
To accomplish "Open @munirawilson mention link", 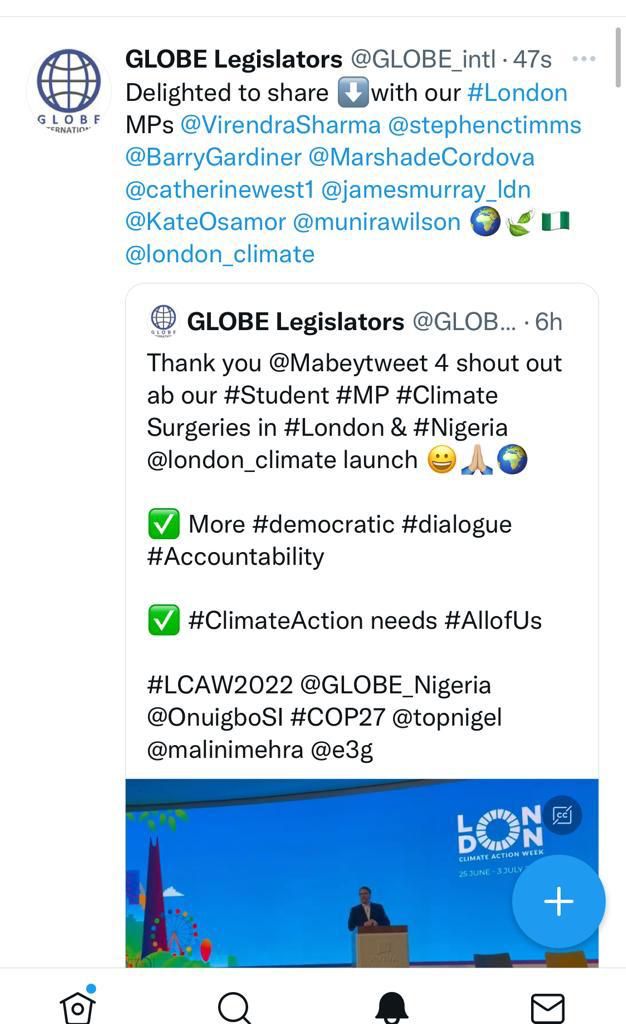I will 377,221.
